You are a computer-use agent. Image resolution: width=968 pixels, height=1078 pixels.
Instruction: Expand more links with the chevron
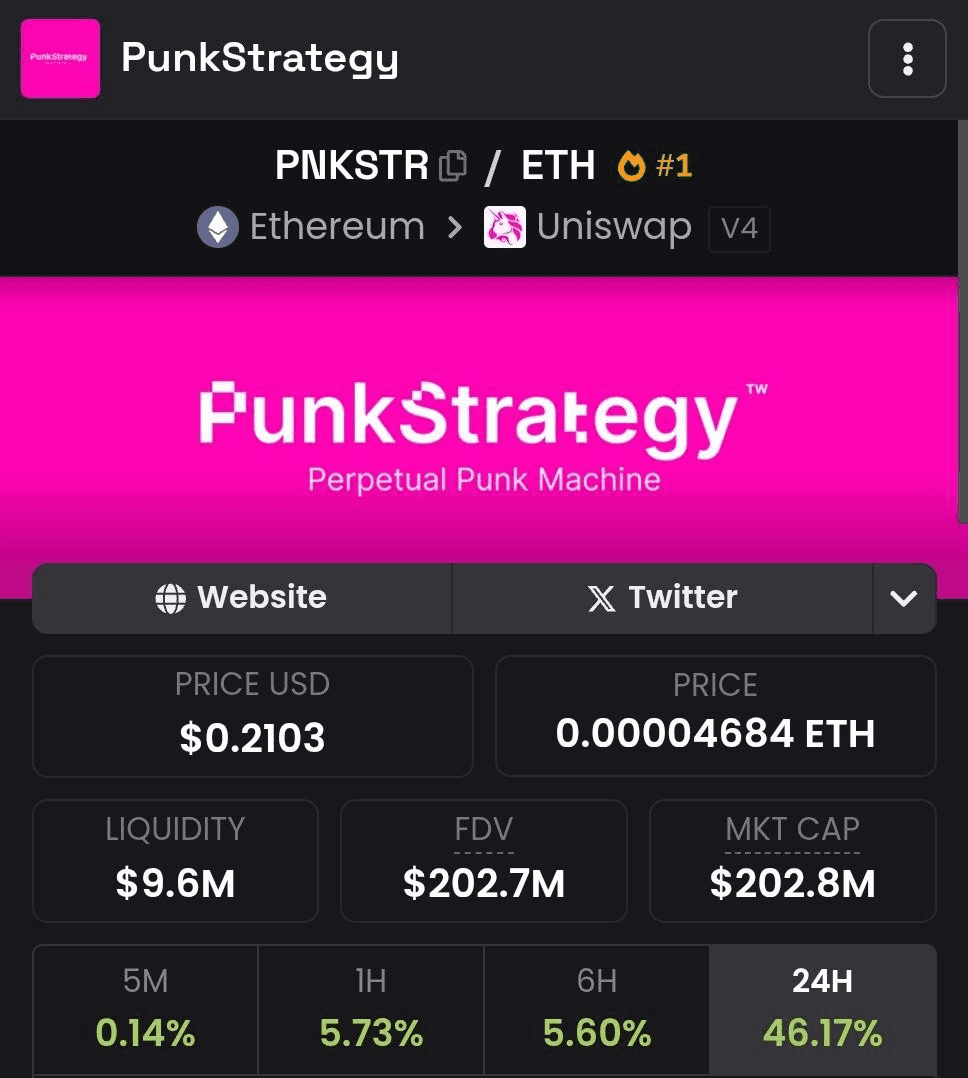(904, 598)
